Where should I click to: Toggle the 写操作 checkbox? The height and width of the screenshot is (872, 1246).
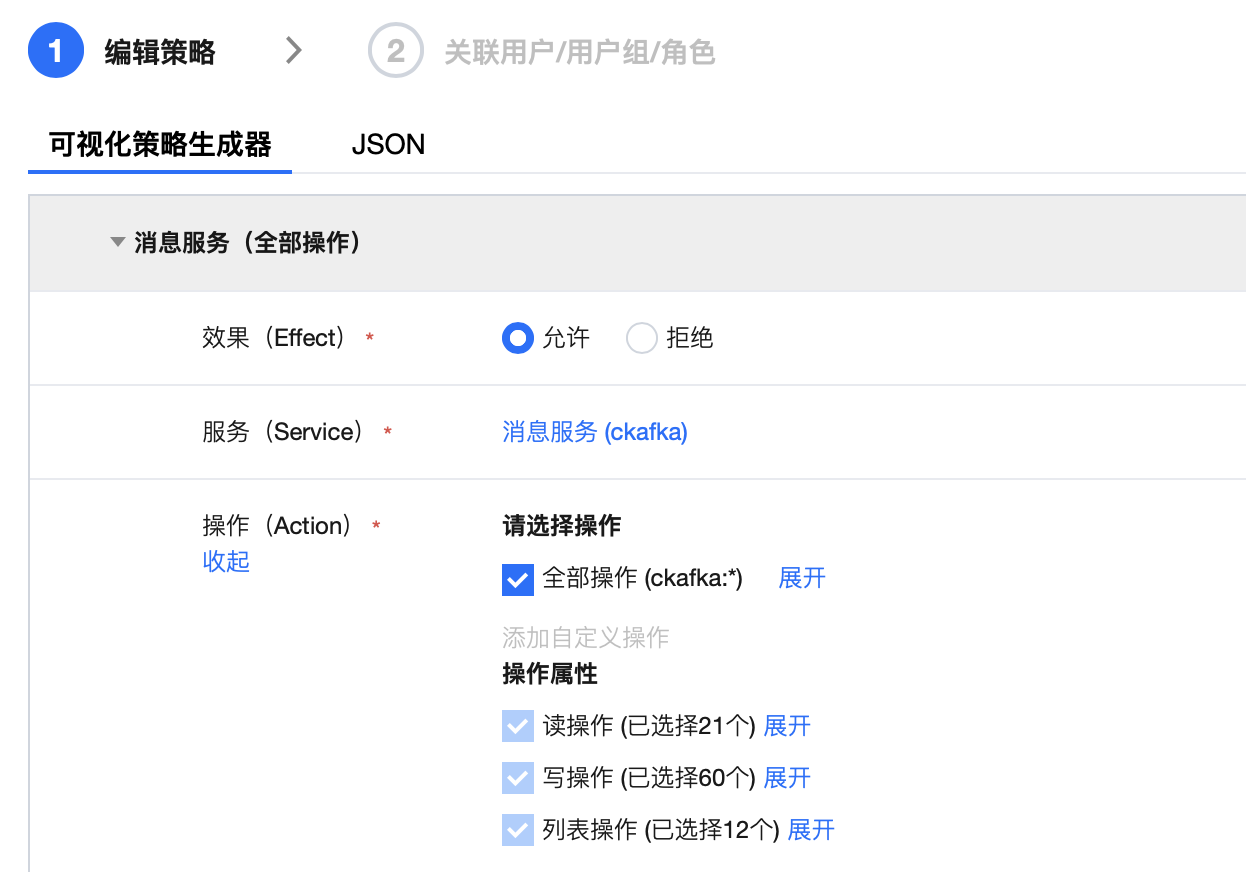[517, 778]
